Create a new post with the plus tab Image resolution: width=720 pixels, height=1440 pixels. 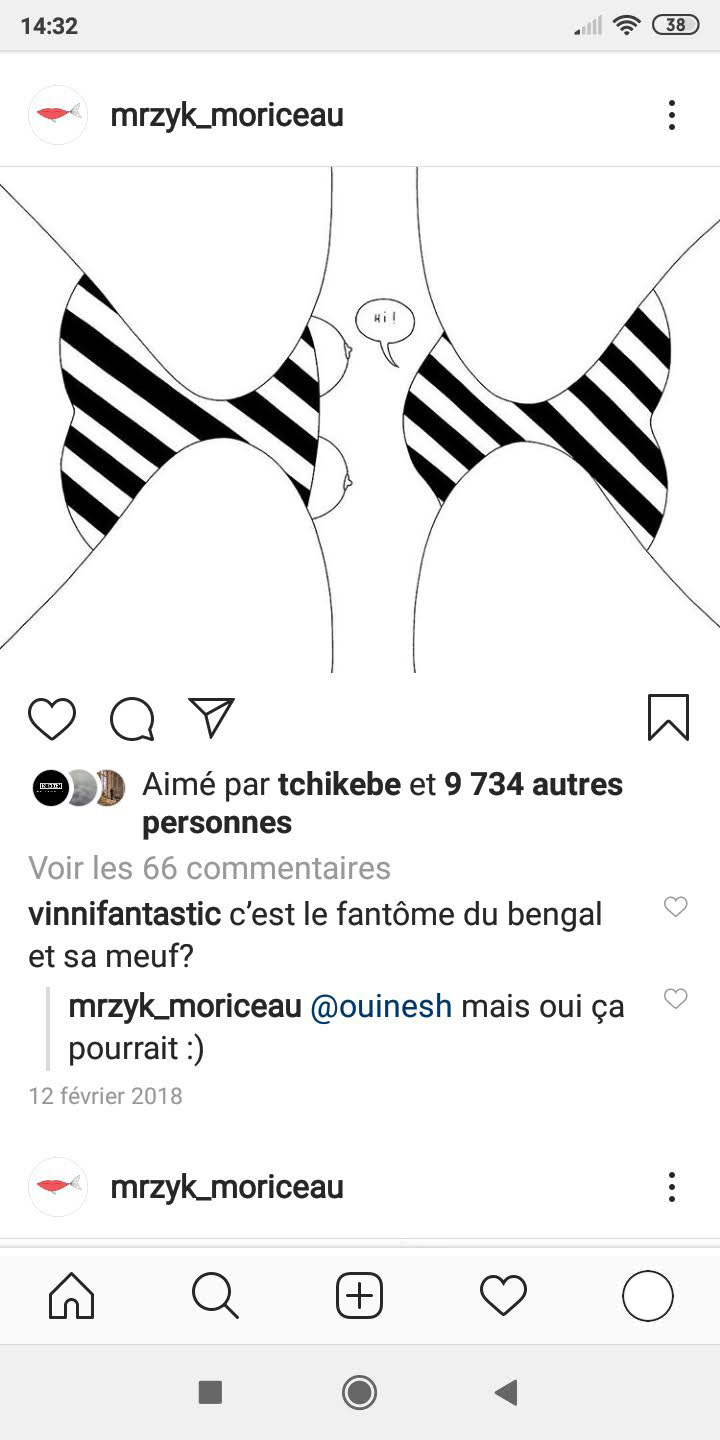pyautogui.click(x=359, y=1297)
